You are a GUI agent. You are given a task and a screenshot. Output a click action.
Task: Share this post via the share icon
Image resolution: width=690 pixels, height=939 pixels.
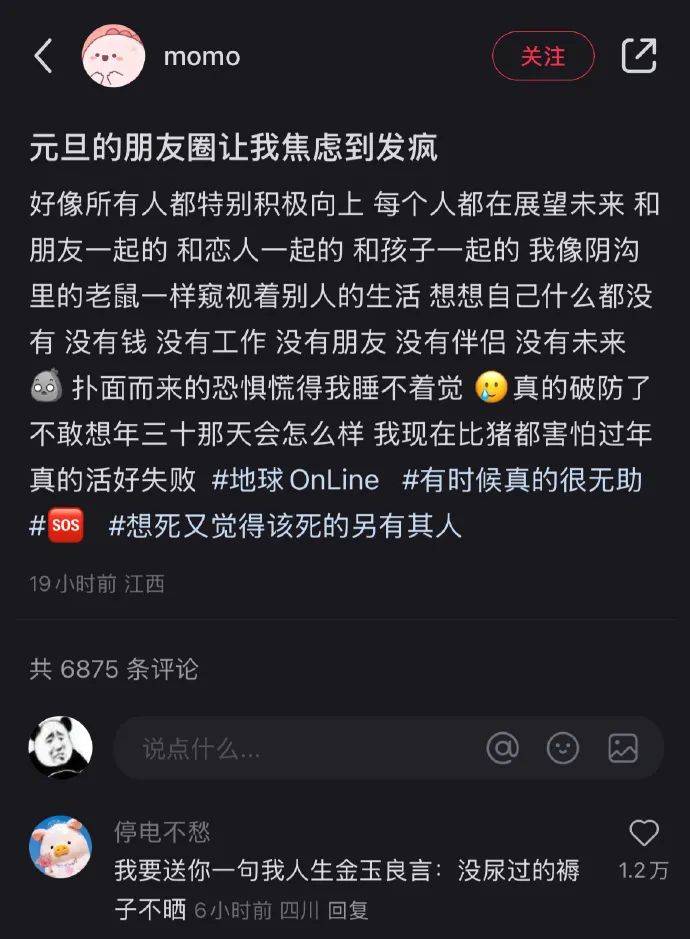(x=639, y=56)
